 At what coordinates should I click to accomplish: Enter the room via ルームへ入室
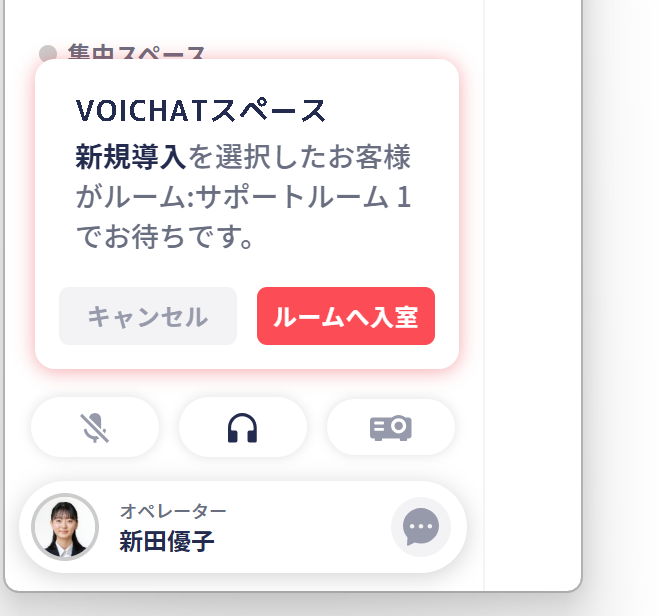(x=346, y=317)
